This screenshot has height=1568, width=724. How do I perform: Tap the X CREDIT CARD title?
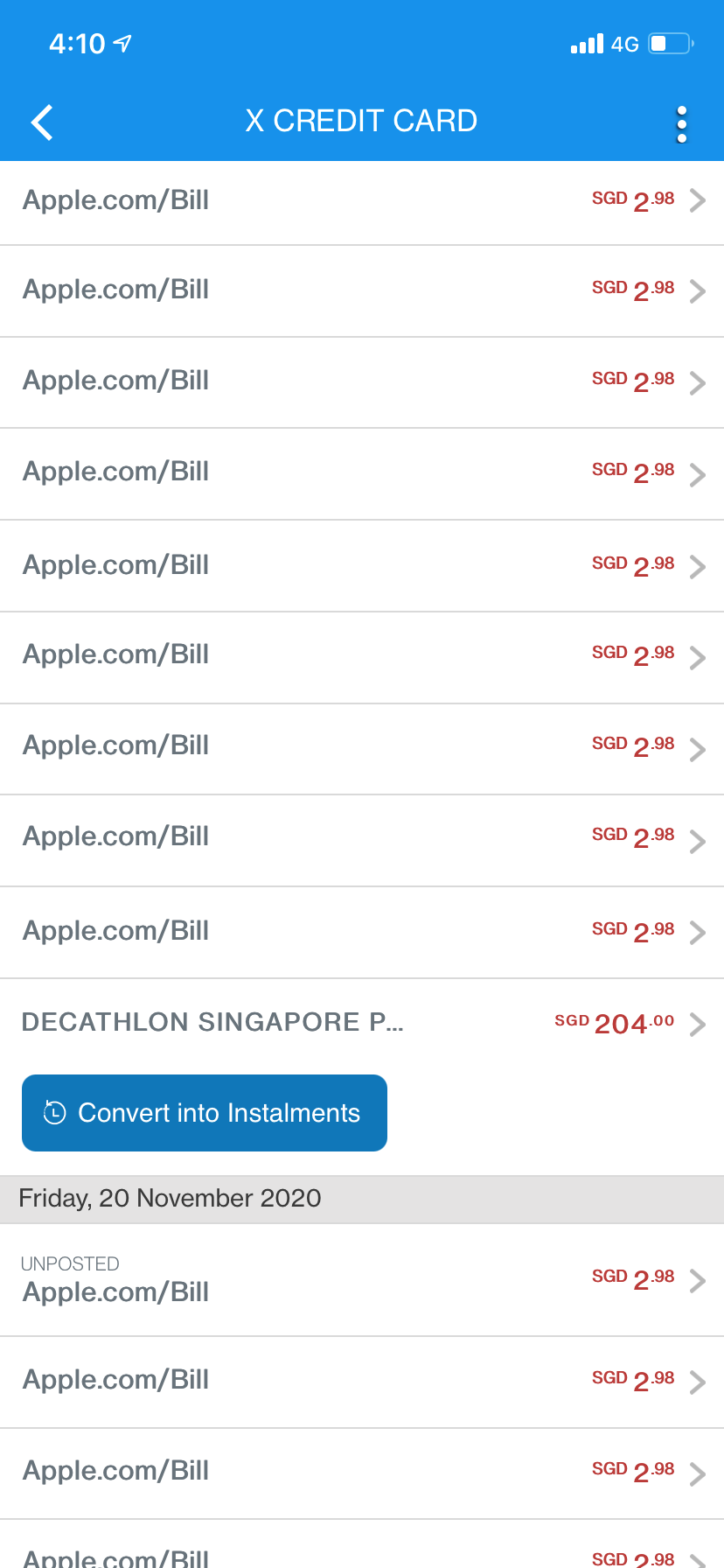(362, 120)
